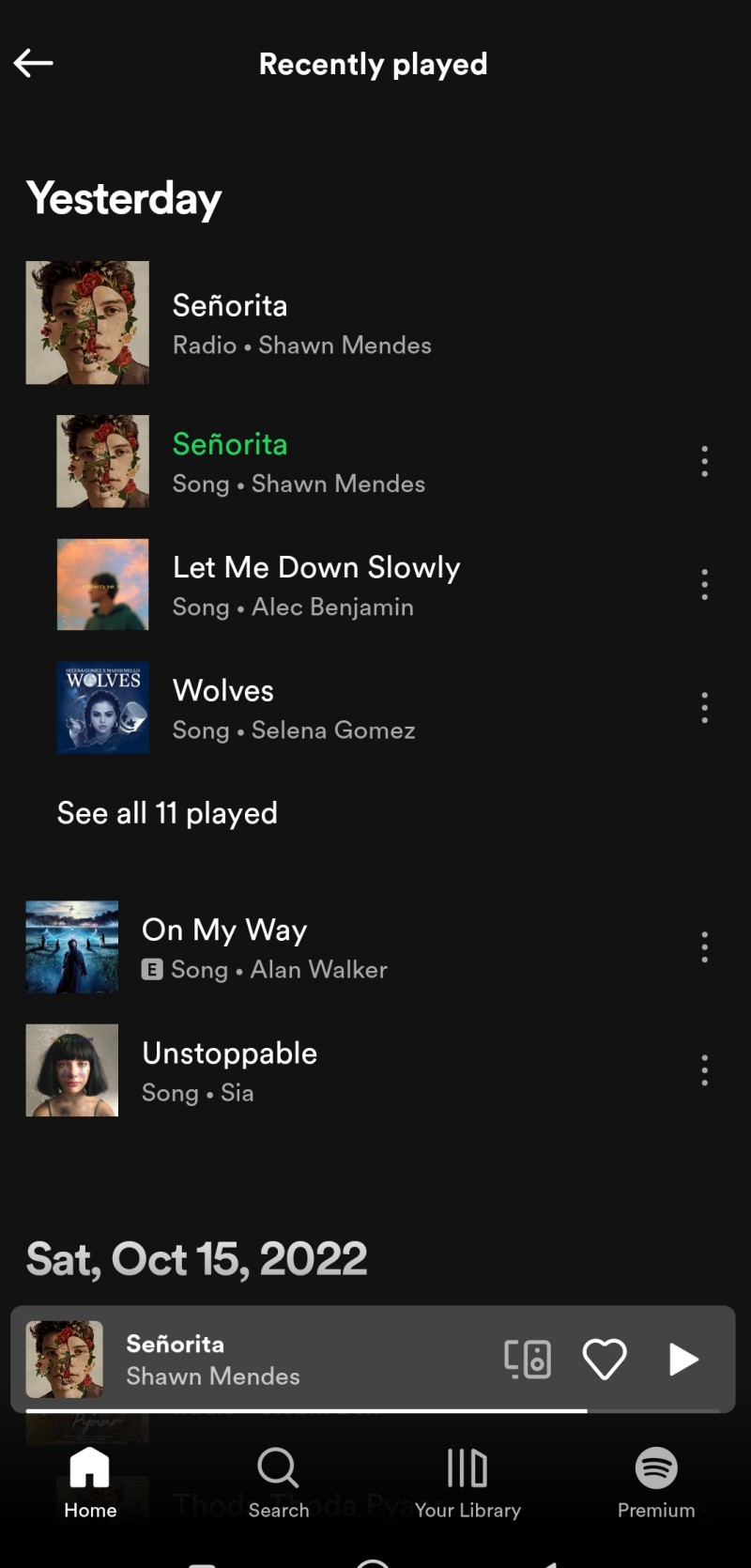Tap the Sia album cover for Unstoppable
Image resolution: width=751 pixels, height=1568 pixels.
tap(71, 1070)
